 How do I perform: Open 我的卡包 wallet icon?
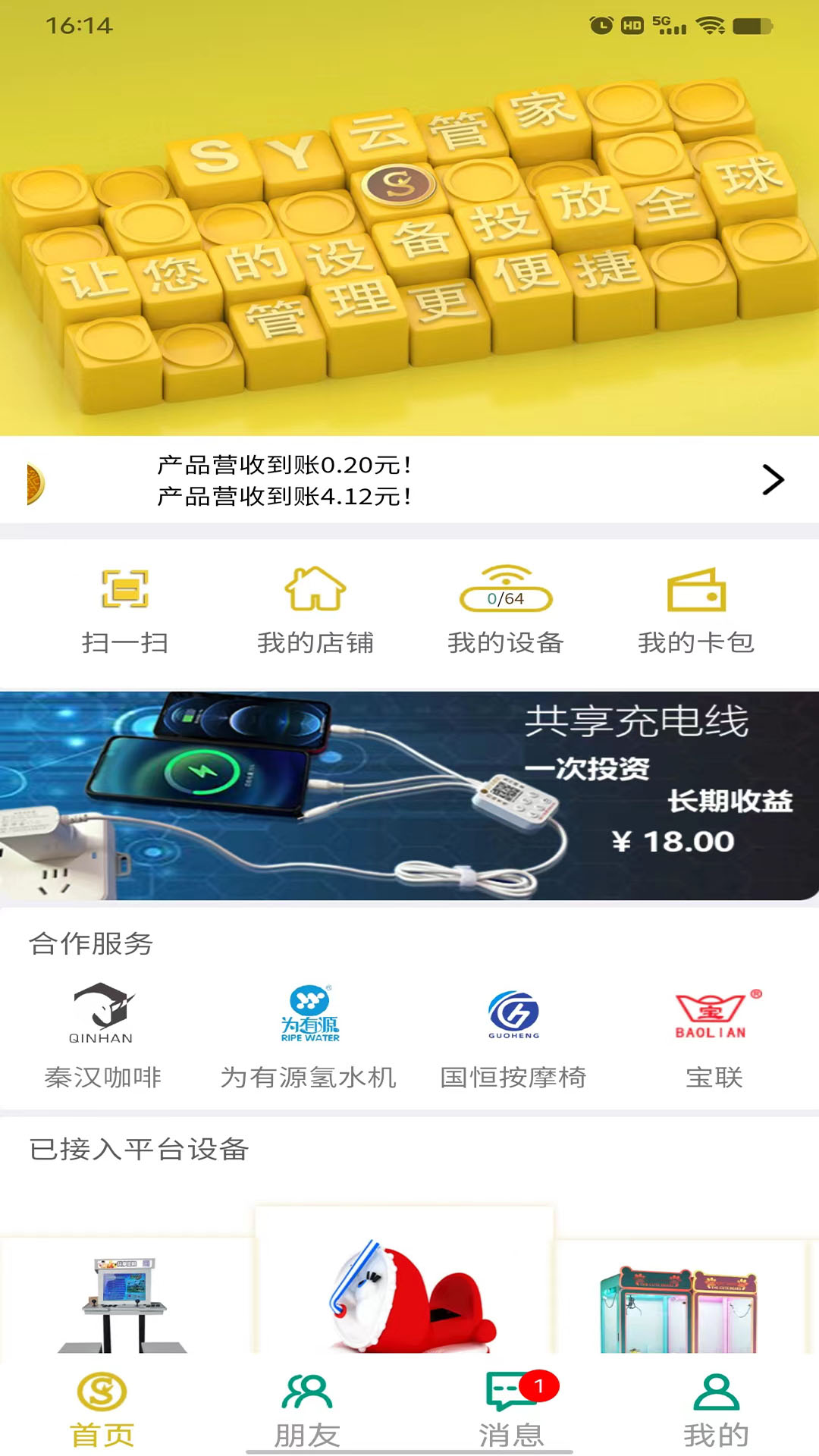[x=696, y=594]
